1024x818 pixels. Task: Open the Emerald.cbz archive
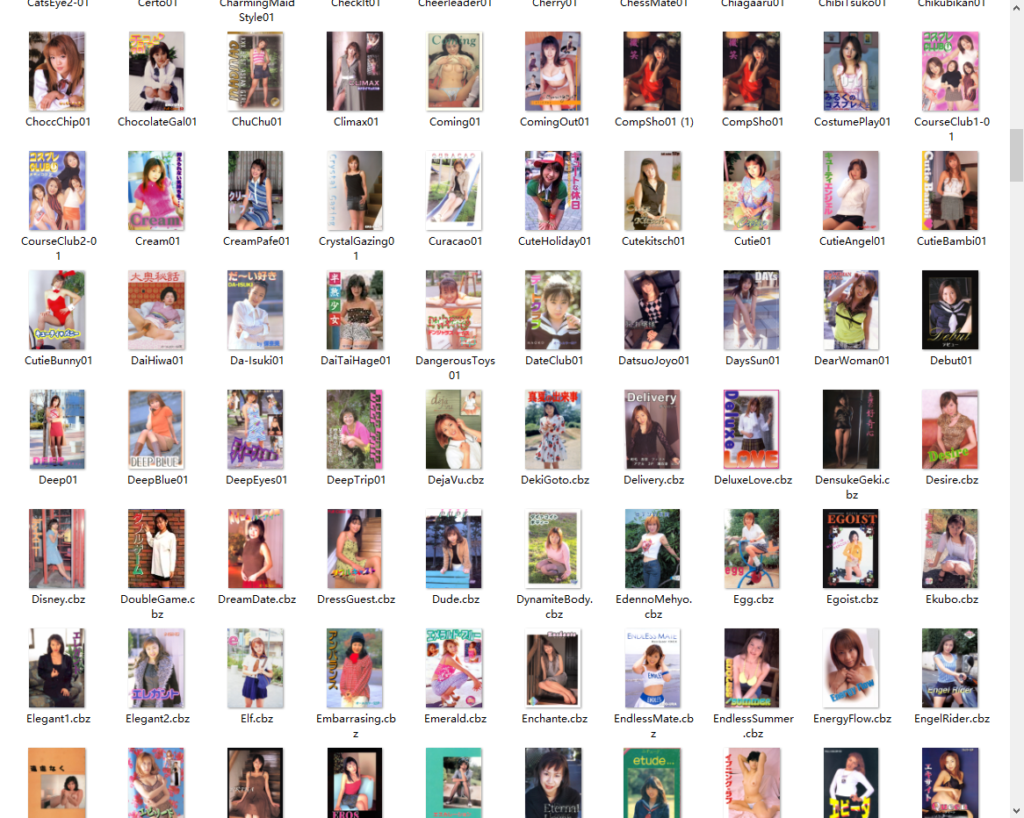click(455, 667)
